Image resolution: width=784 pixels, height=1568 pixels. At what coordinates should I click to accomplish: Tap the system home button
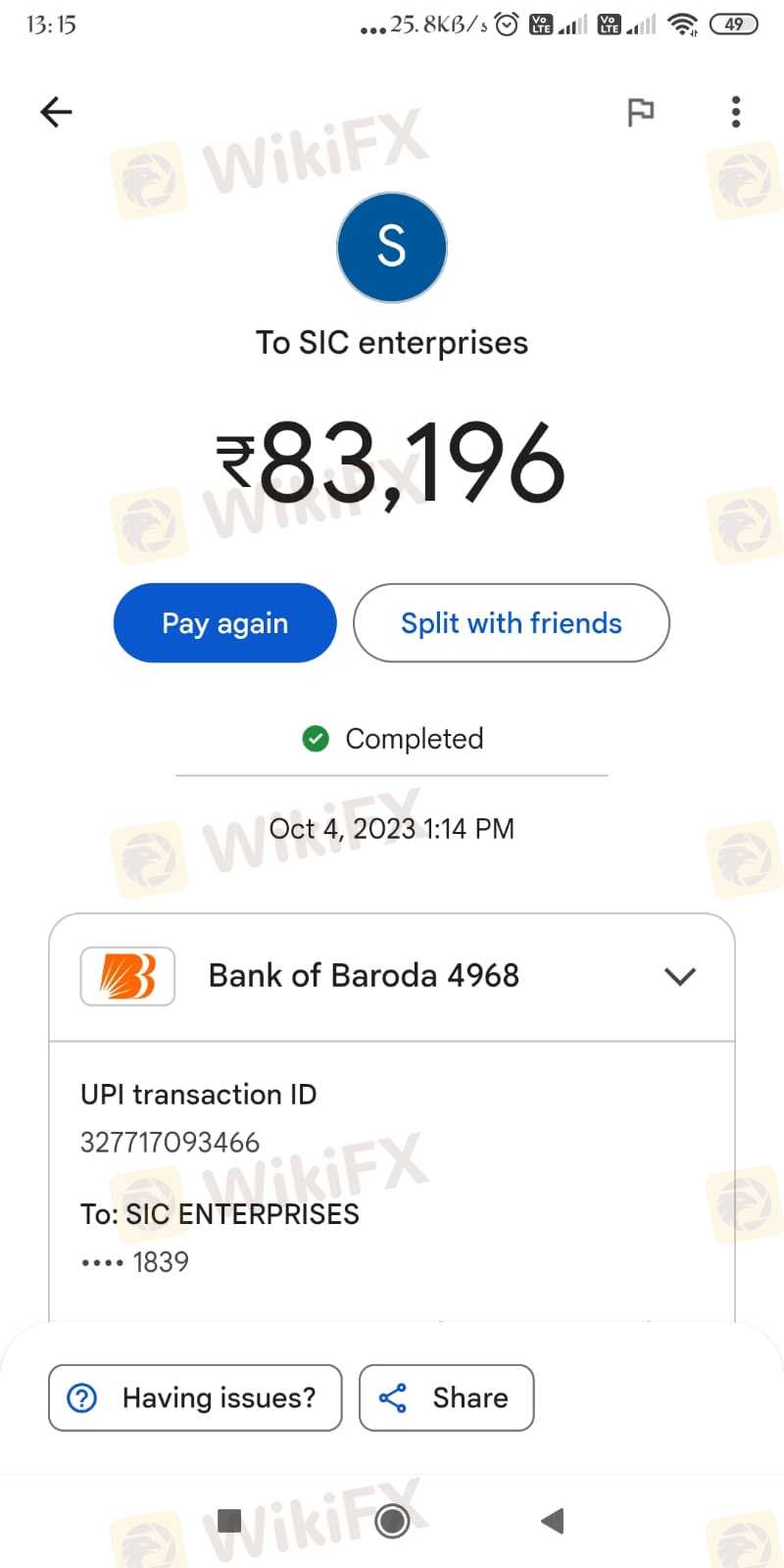tap(392, 1521)
